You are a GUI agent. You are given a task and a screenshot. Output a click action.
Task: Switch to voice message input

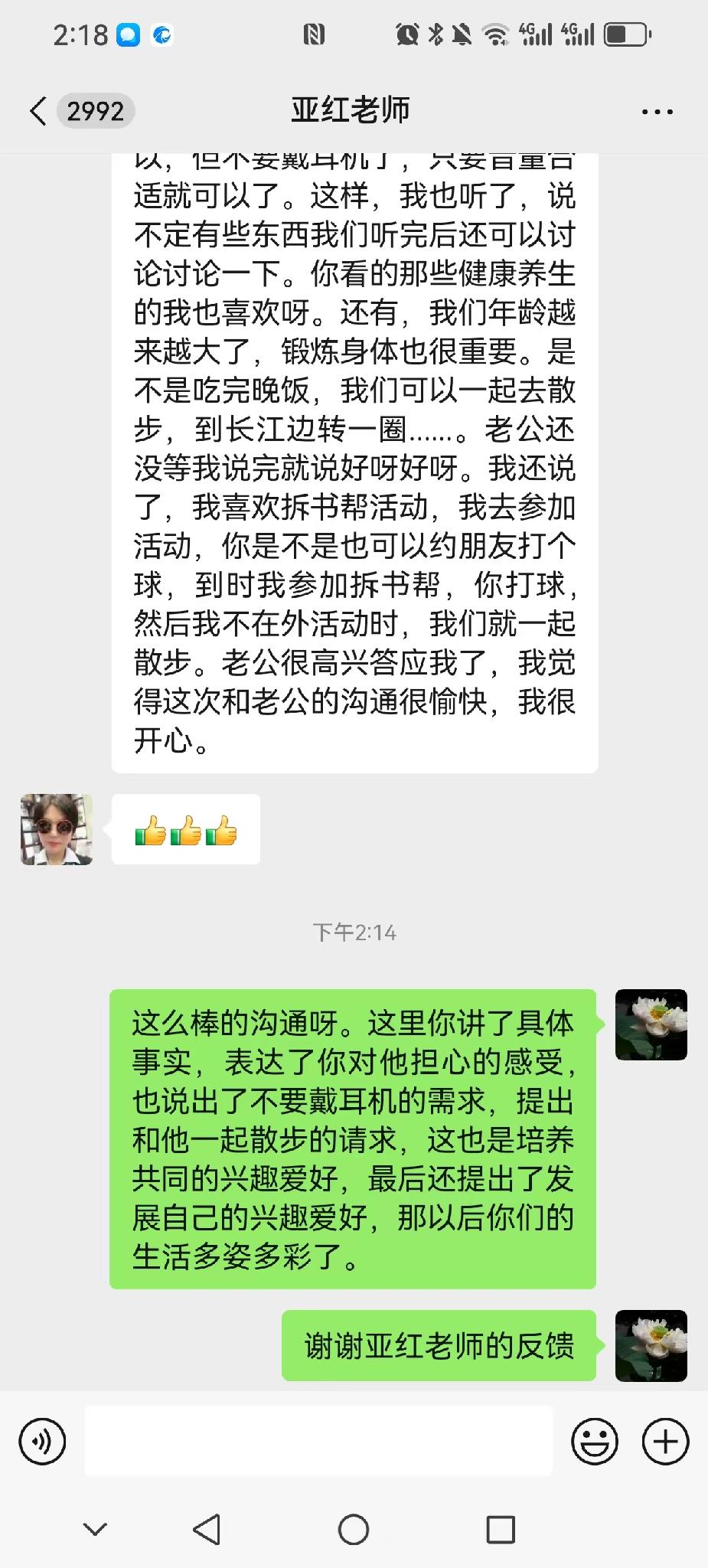42,1442
